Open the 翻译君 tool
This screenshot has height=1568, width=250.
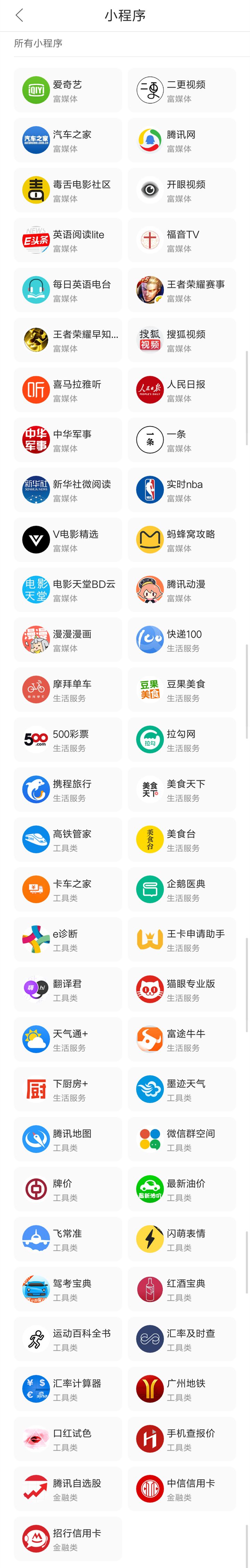(x=68, y=989)
